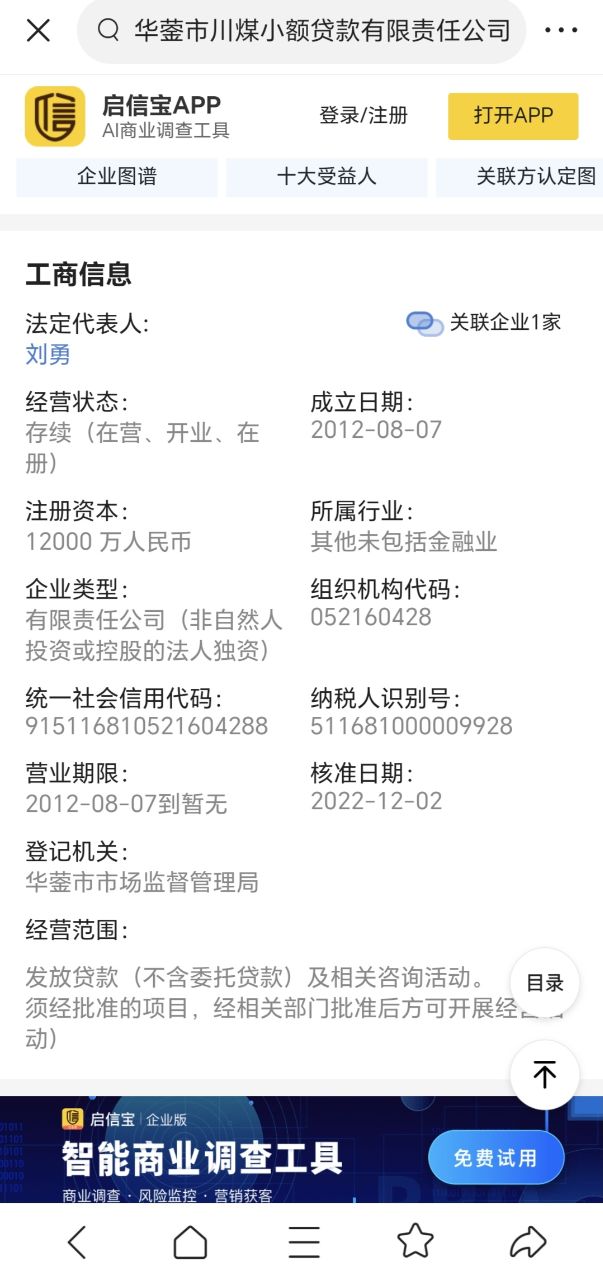Share this company page
The height and width of the screenshot is (1280, 603).
click(527, 1242)
